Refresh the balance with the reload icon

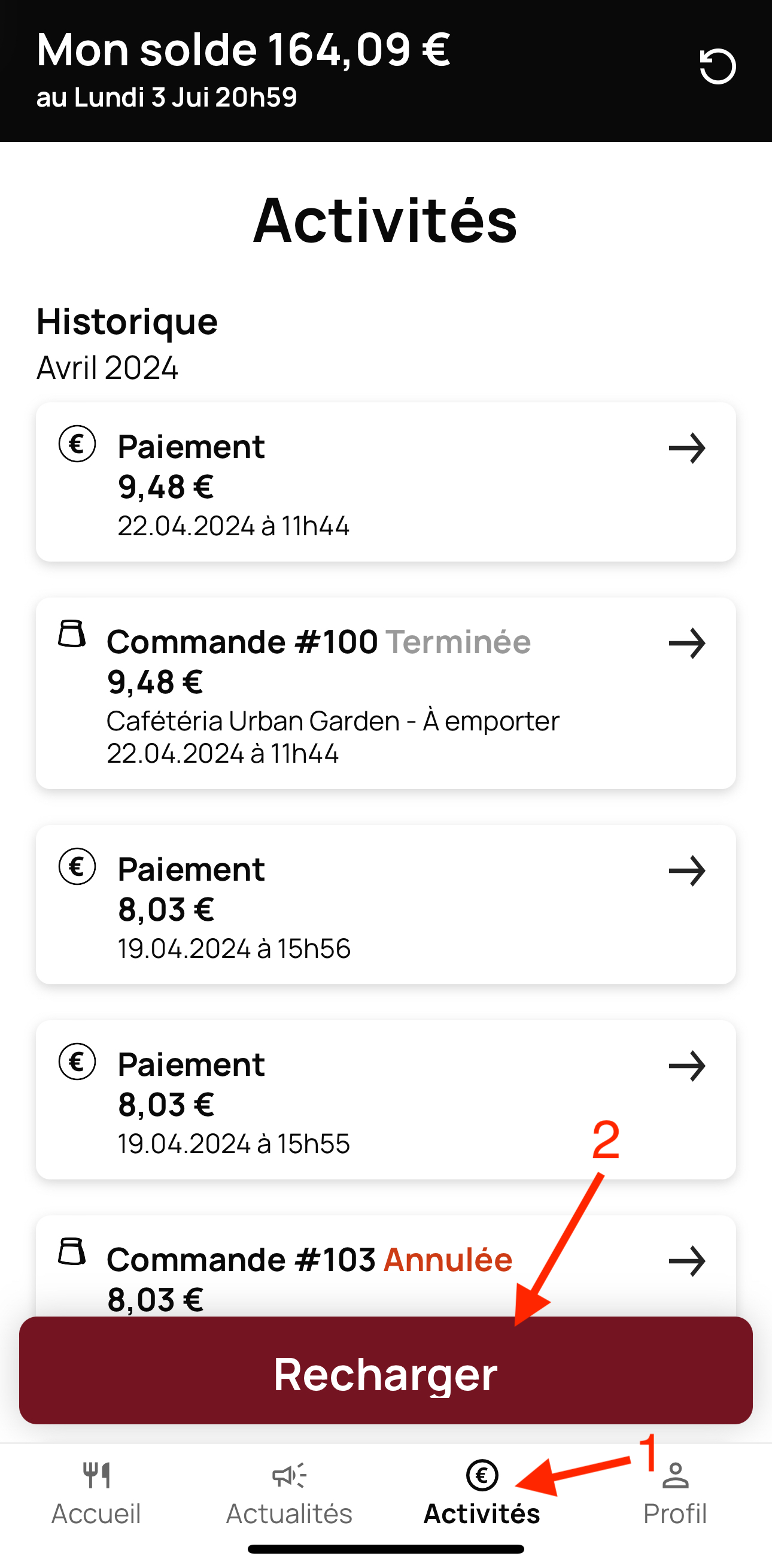pos(718,66)
